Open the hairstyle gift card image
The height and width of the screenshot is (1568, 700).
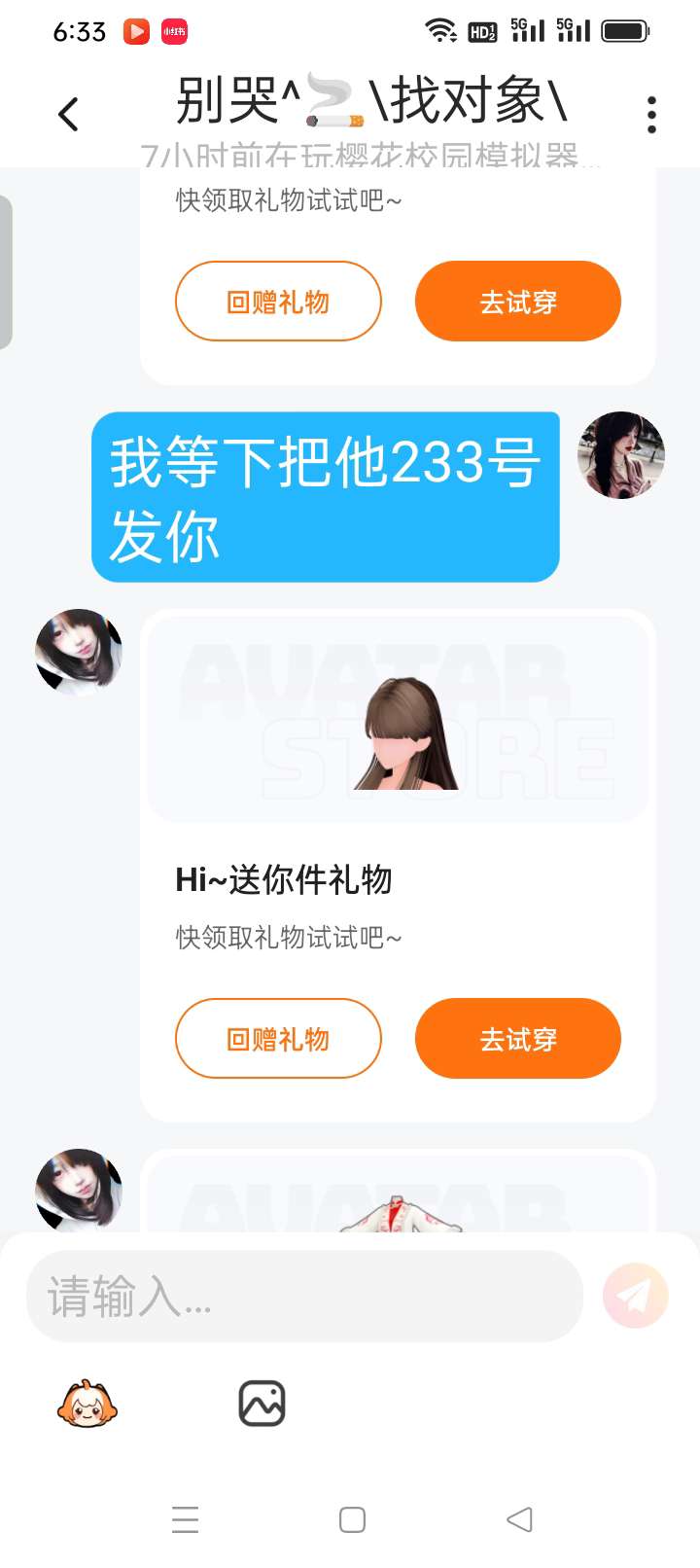(399, 720)
